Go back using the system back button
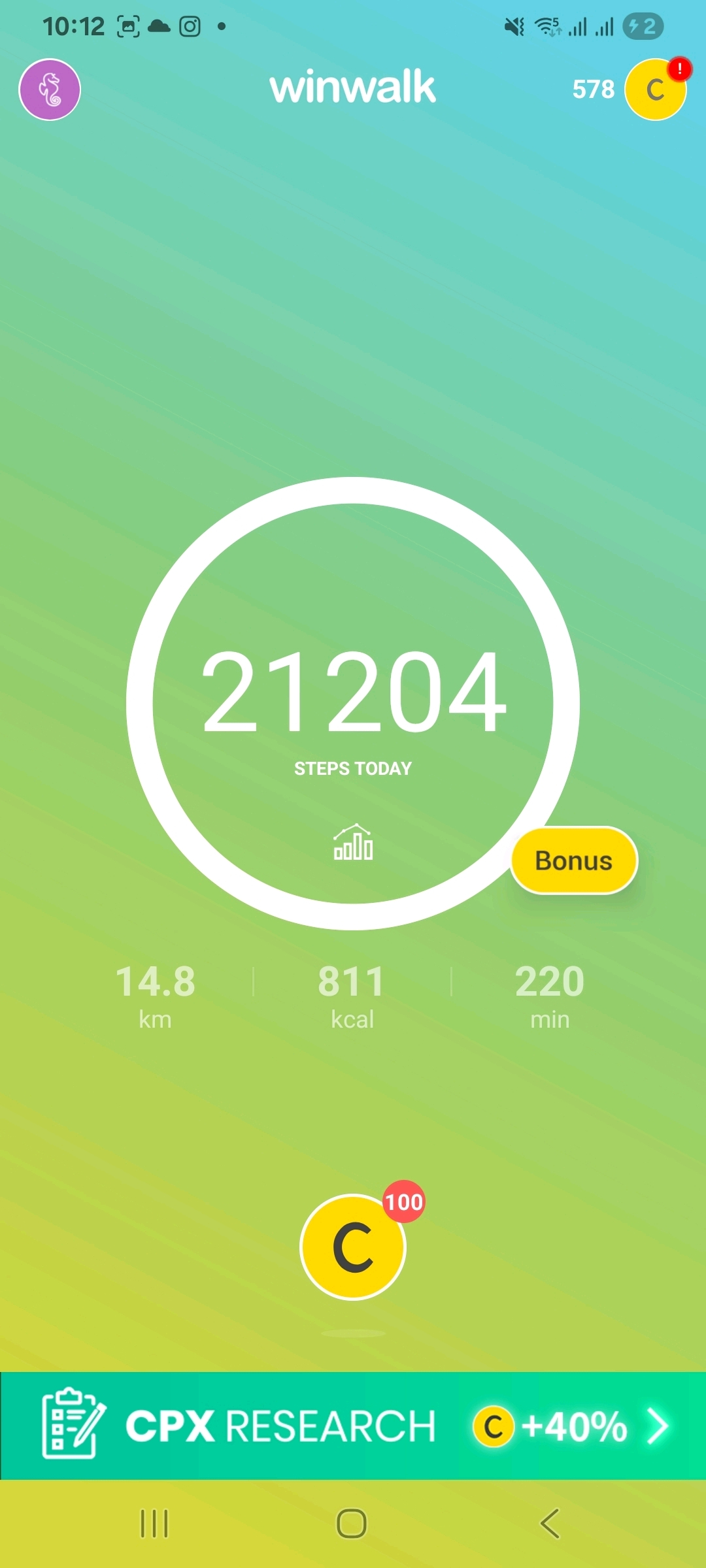 pyautogui.click(x=550, y=1524)
